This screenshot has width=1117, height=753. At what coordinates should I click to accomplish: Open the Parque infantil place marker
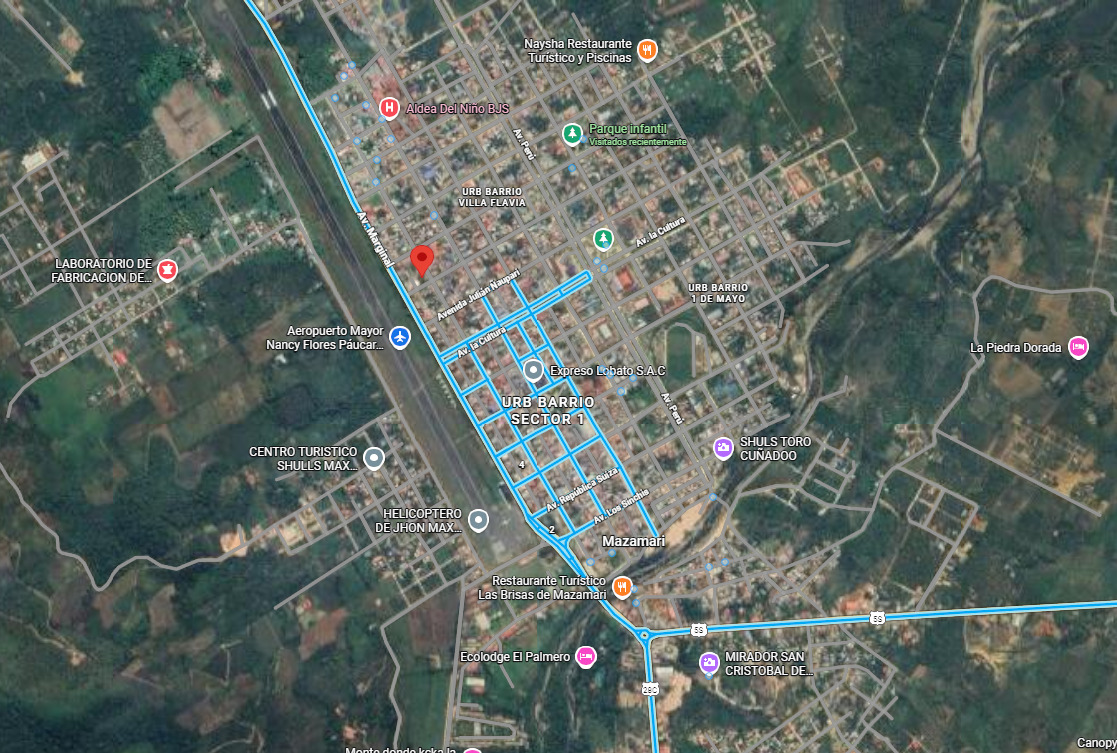tap(572, 133)
